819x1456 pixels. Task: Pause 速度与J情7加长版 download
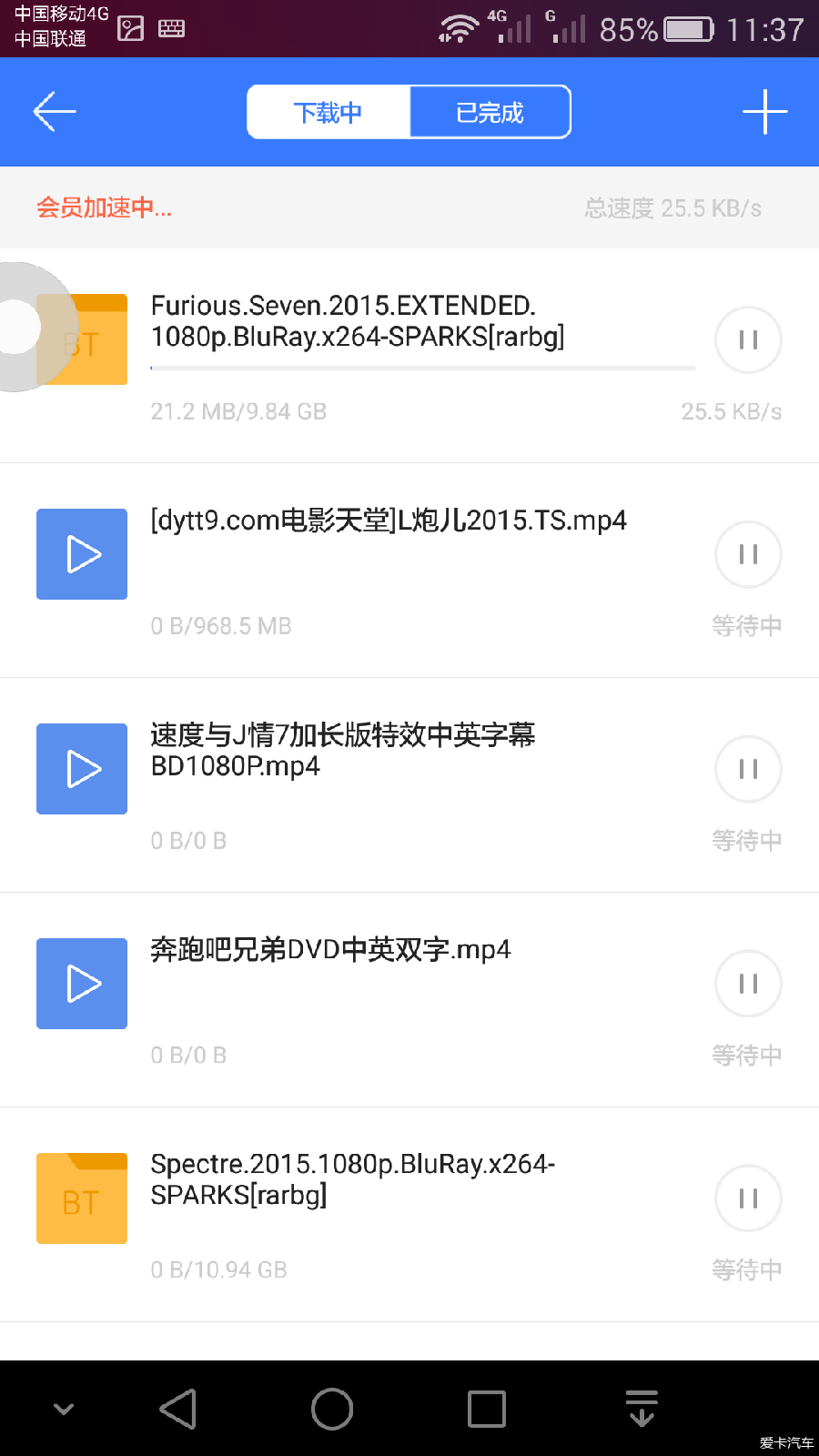(748, 769)
